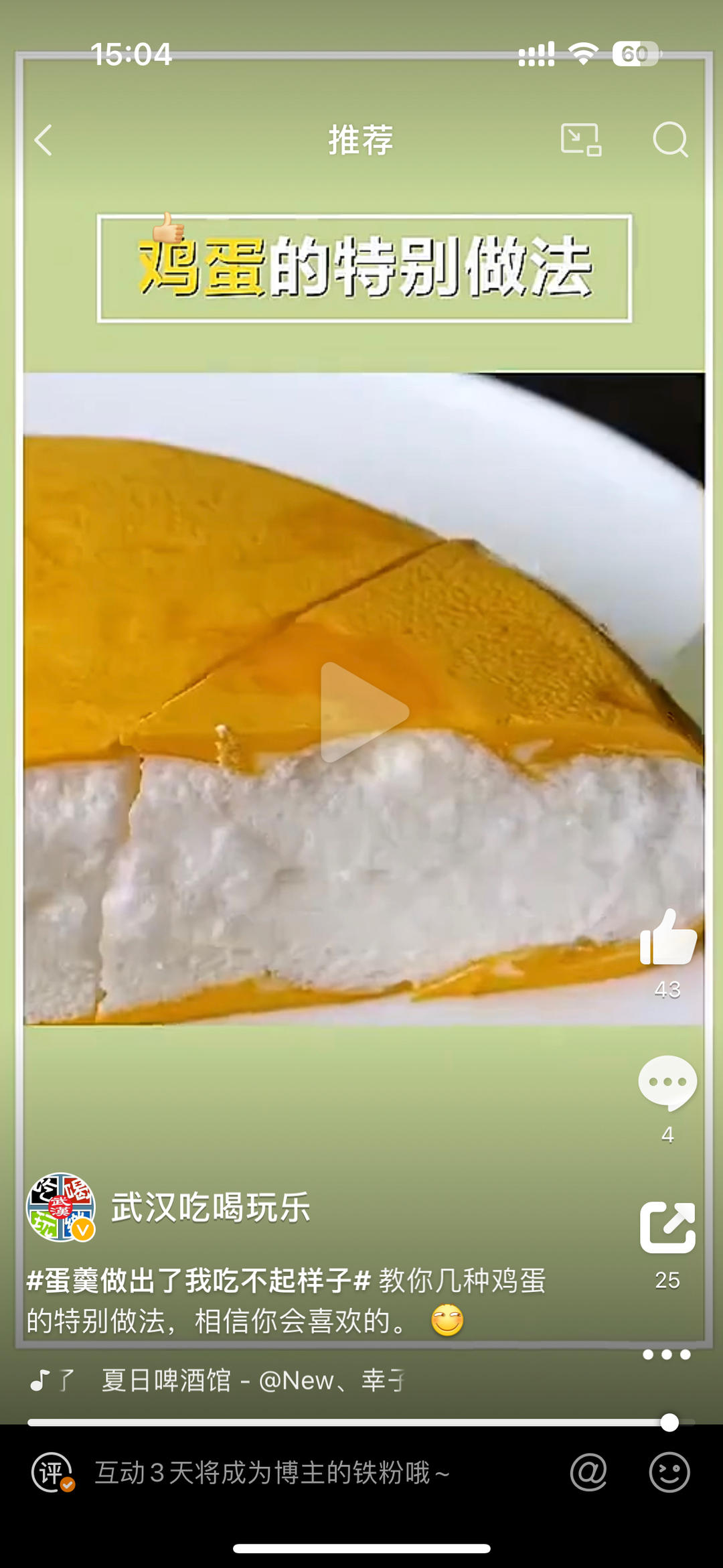Open the three-dot more options menu
The image size is (723, 1568).
coord(667,1354)
